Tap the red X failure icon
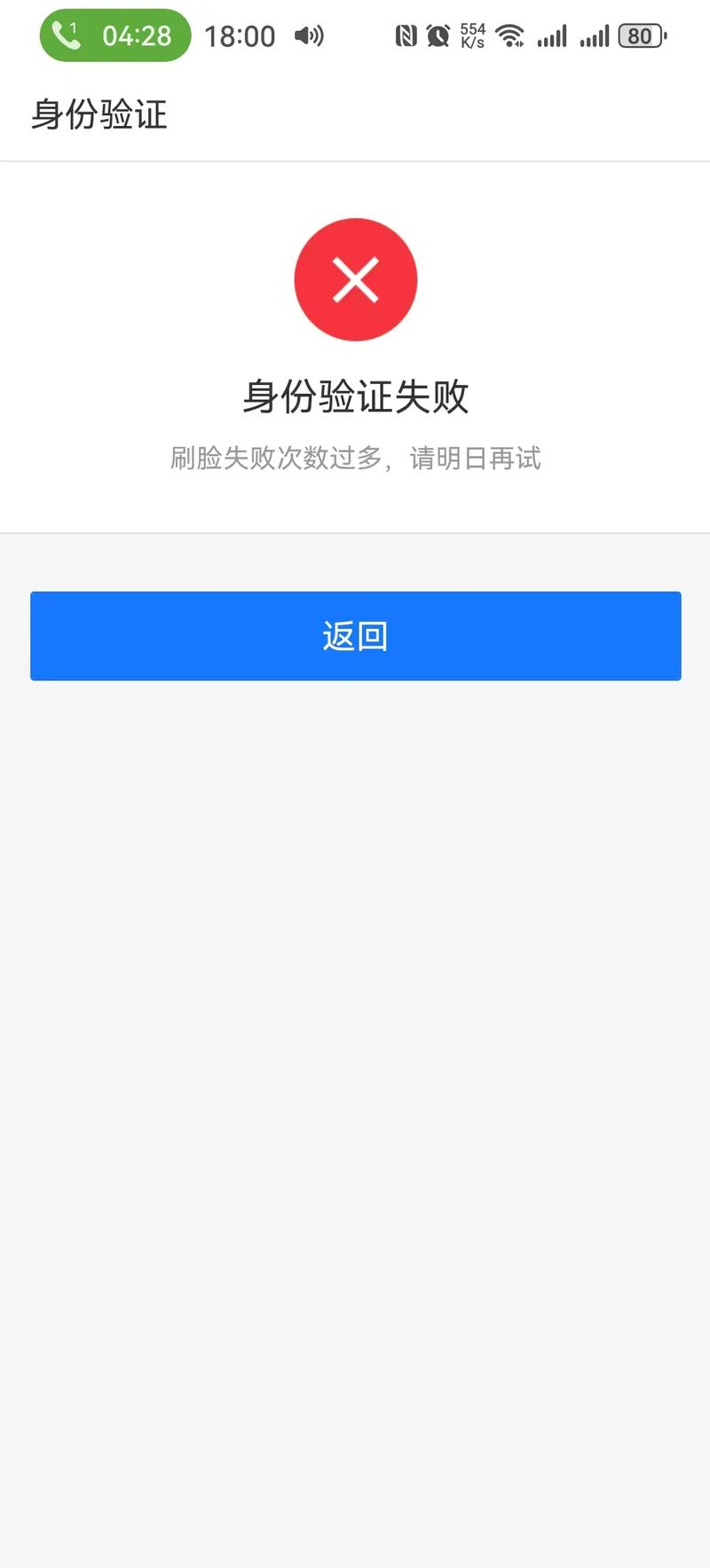 tap(357, 279)
